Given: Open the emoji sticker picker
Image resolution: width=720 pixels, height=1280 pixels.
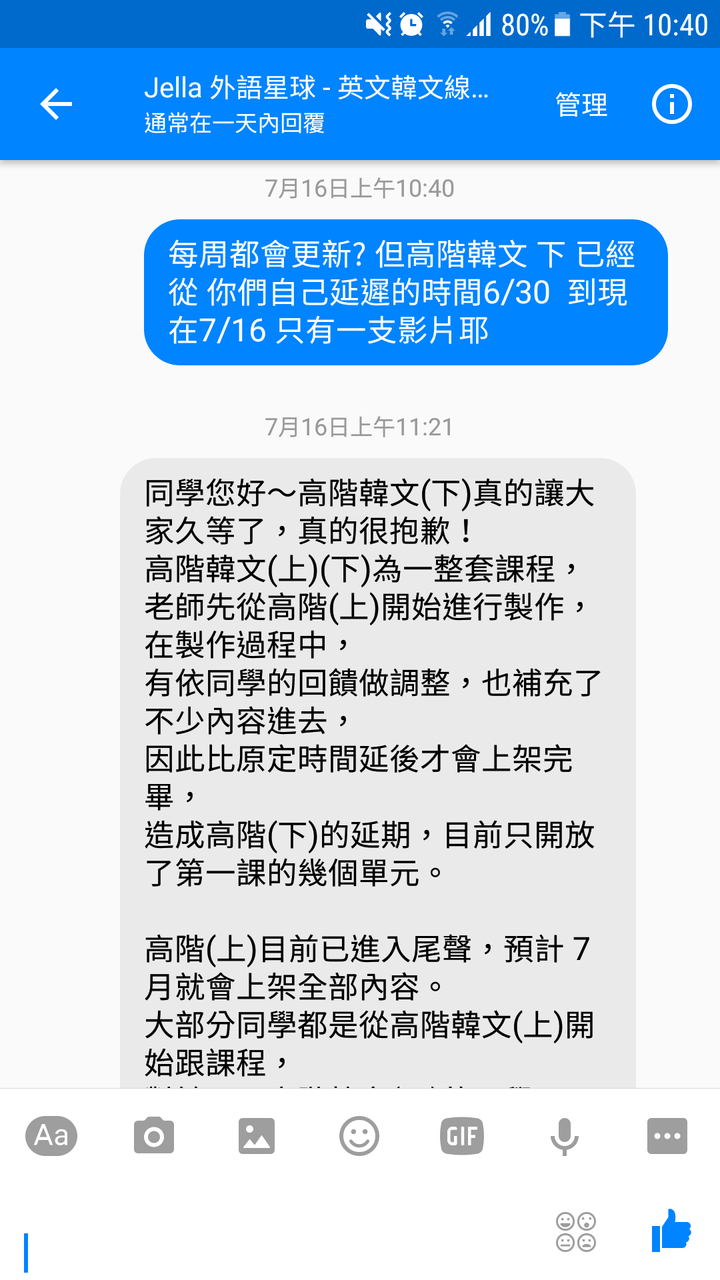Looking at the screenshot, I should 359,1136.
